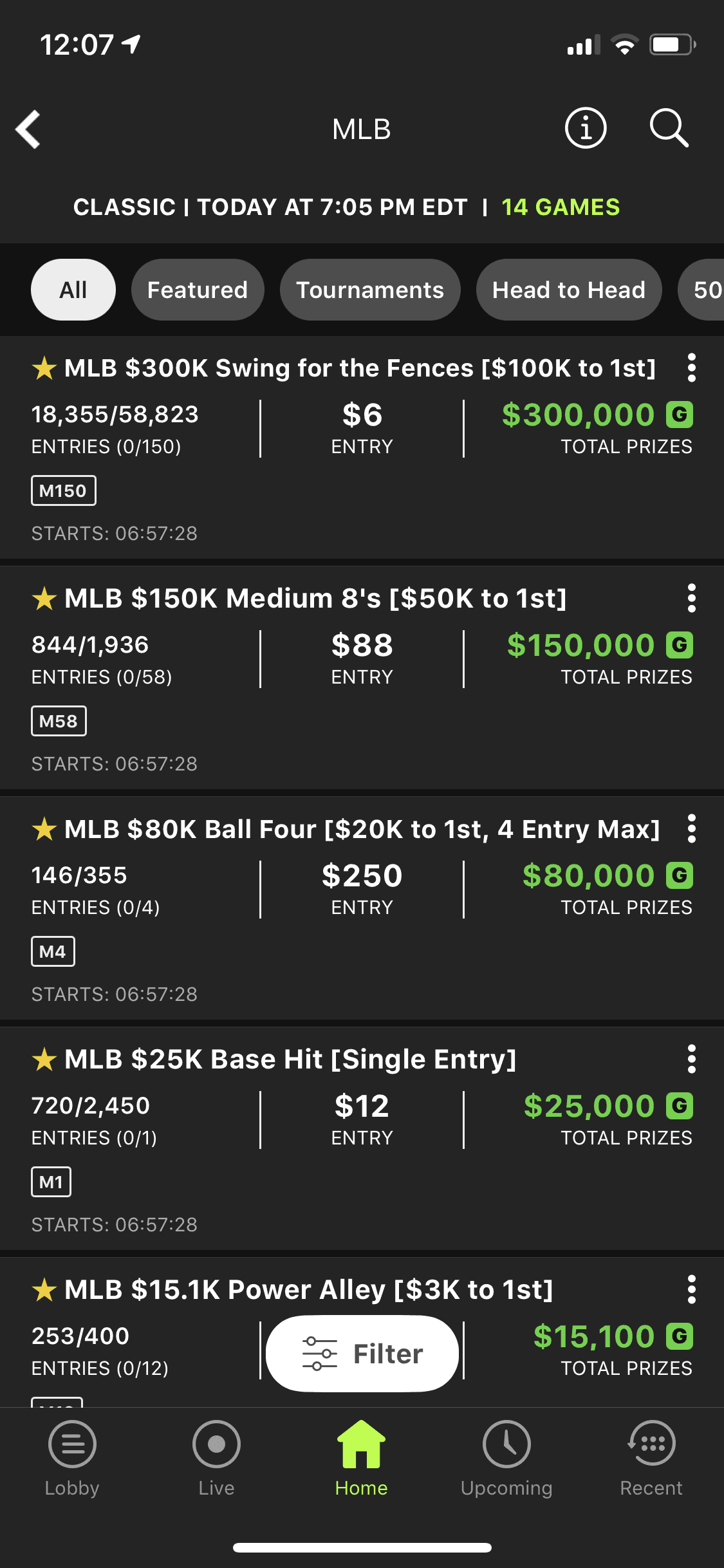
Task: Tap the info icon next to MLB
Action: [584, 128]
